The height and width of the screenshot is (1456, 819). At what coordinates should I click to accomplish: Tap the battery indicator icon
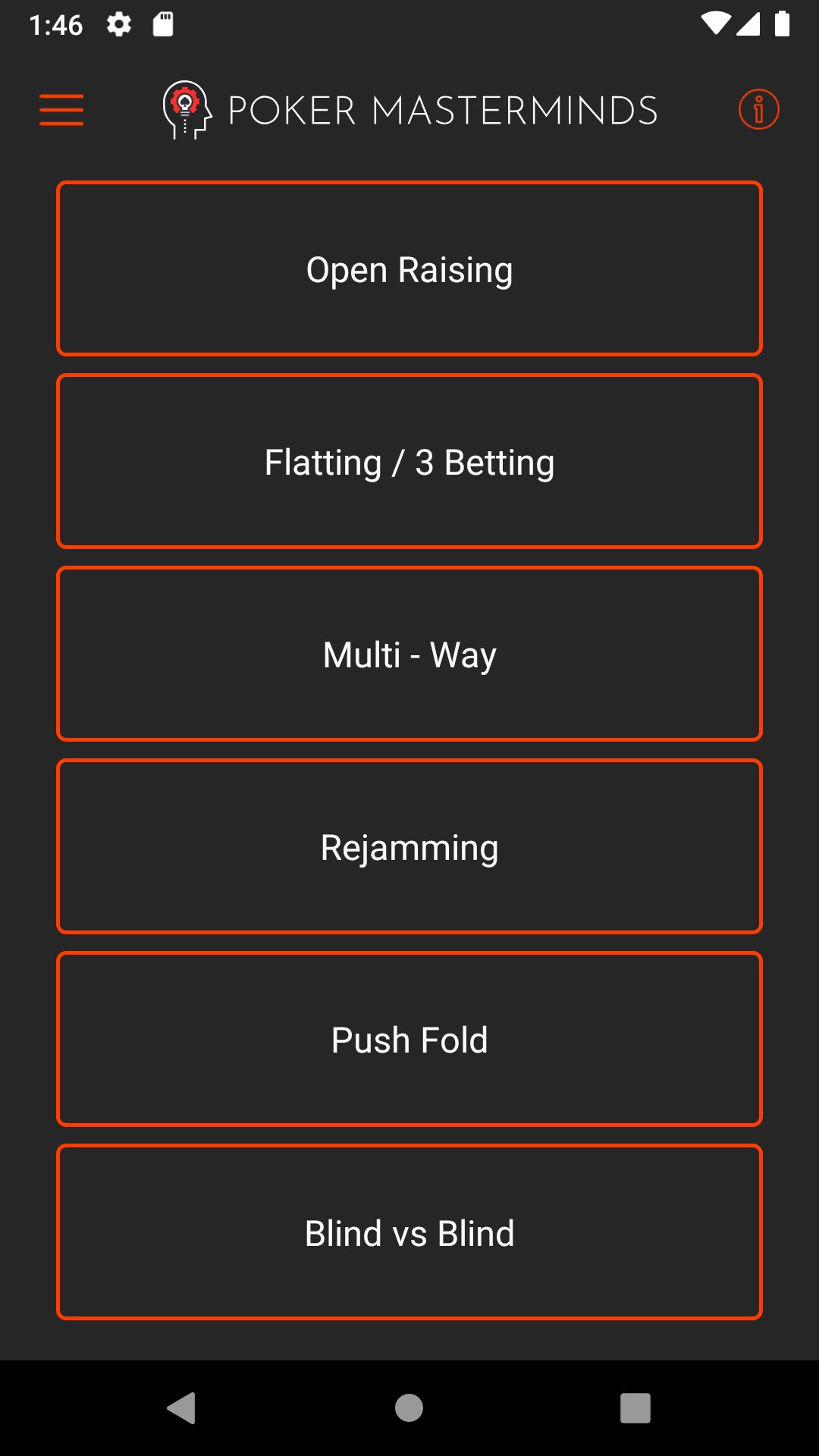782,24
